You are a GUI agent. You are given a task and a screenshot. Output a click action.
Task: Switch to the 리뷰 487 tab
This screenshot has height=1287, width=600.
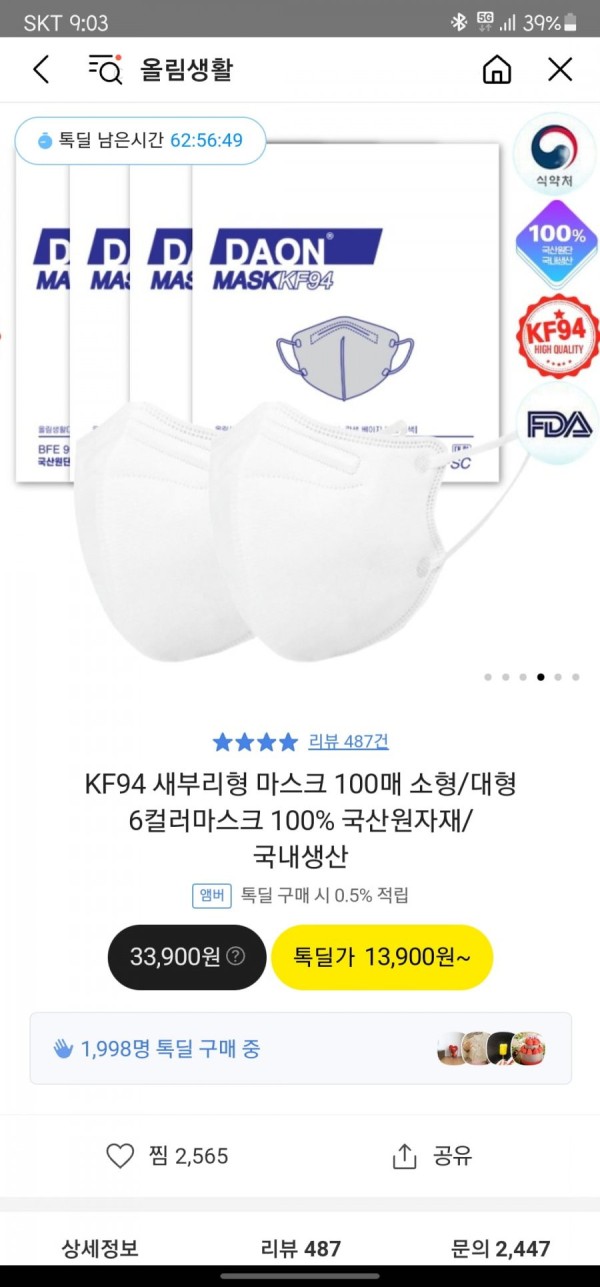[300, 1248]
